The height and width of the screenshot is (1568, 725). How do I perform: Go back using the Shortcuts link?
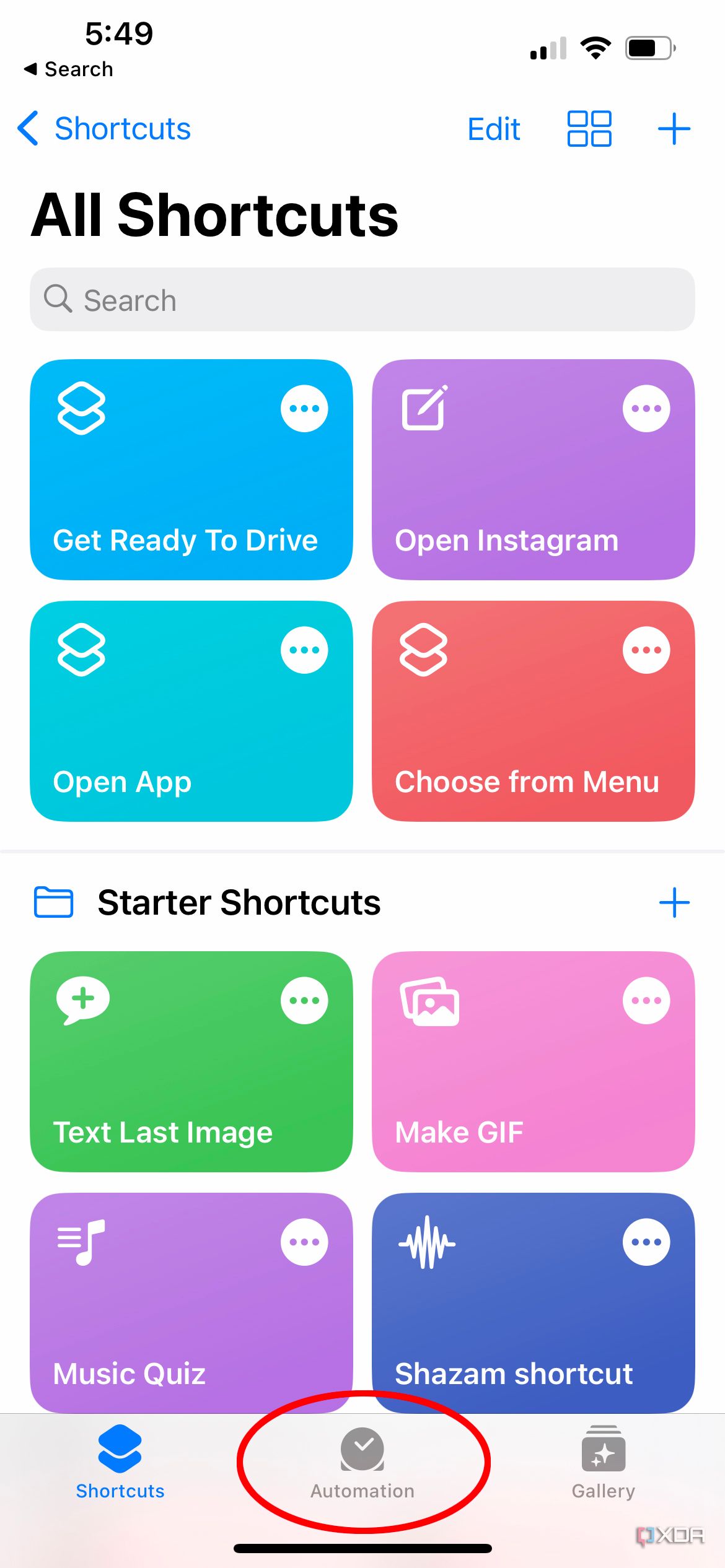104,129
